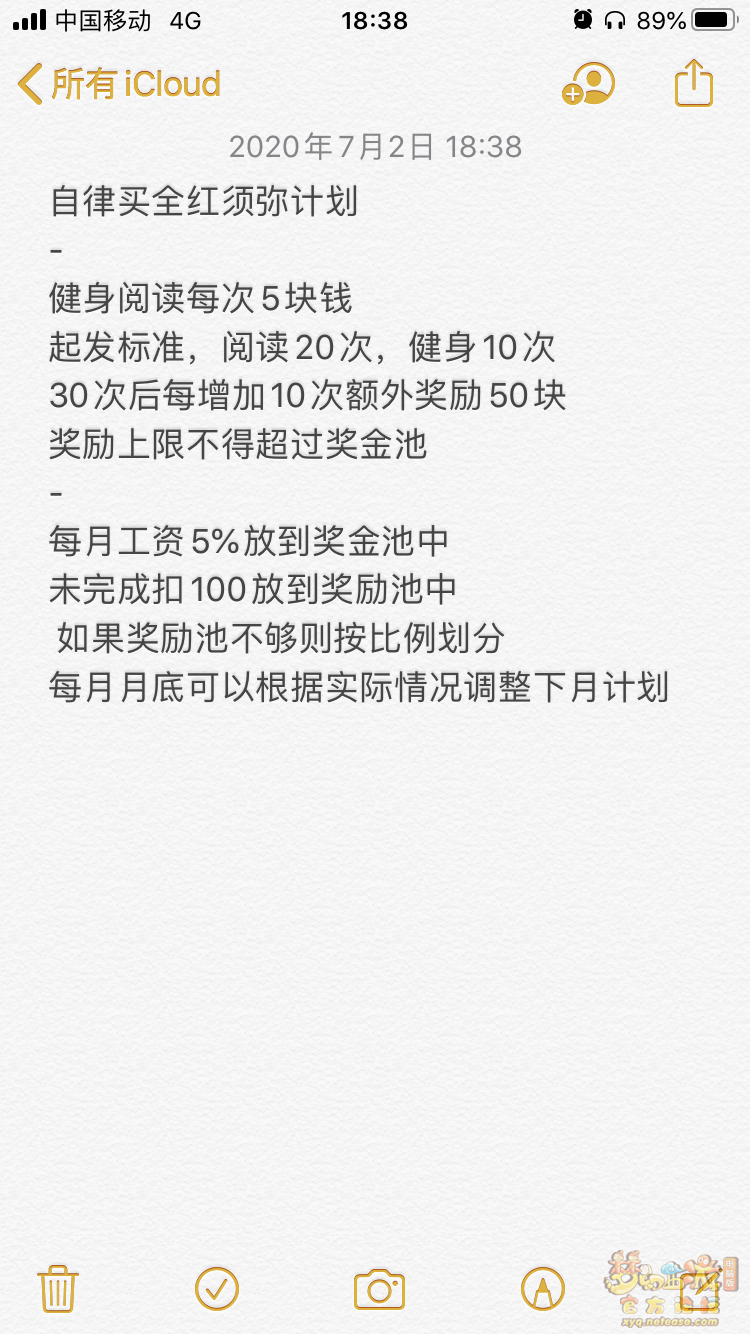Open the camera to attach a photo
The height and width of the screenshot is (1334, 750).
(x=379, y=1288)
